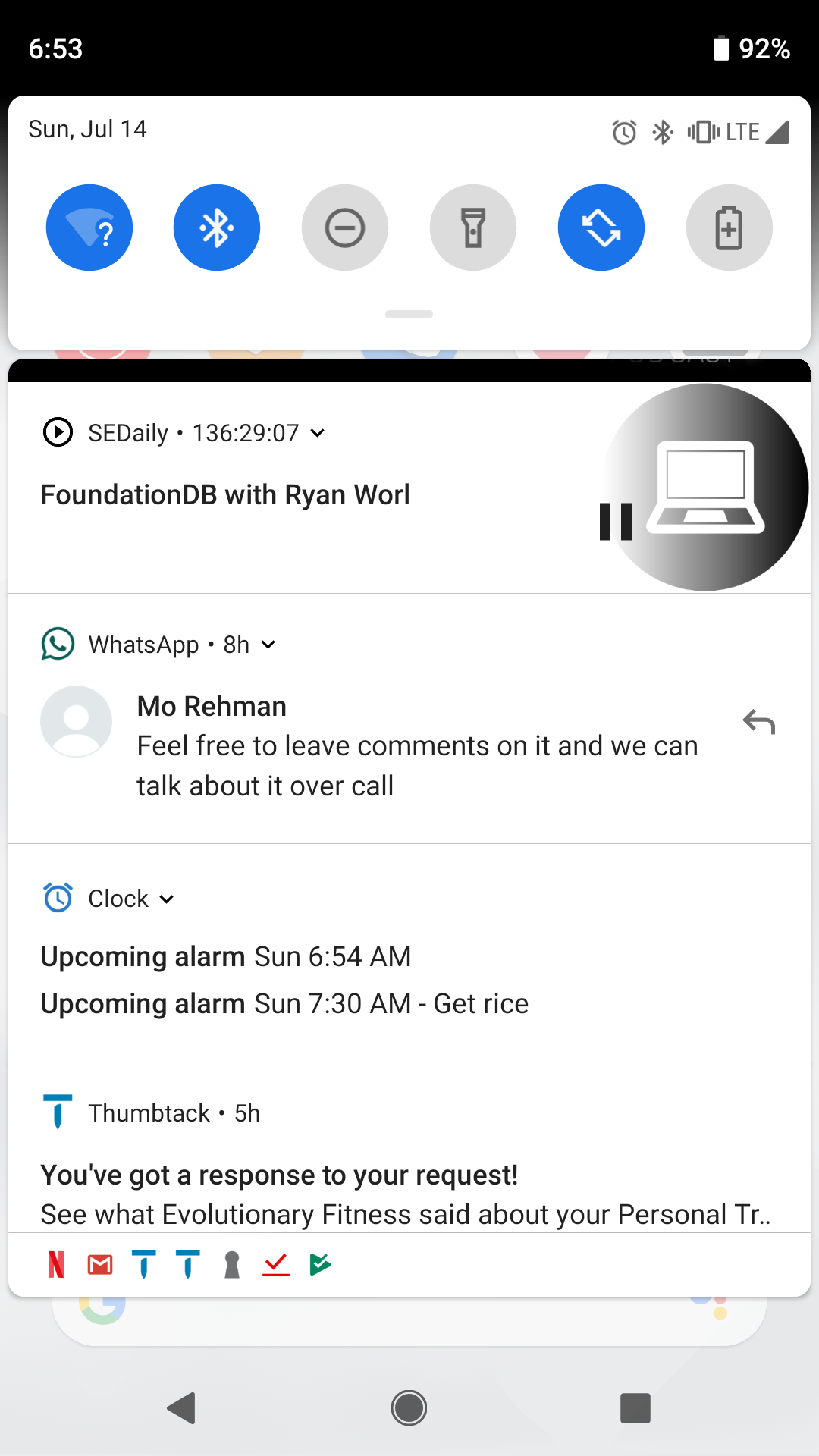
Task: Reply to Mo Rehman's message
Action: pyautogui.click(x=759, y=722)
